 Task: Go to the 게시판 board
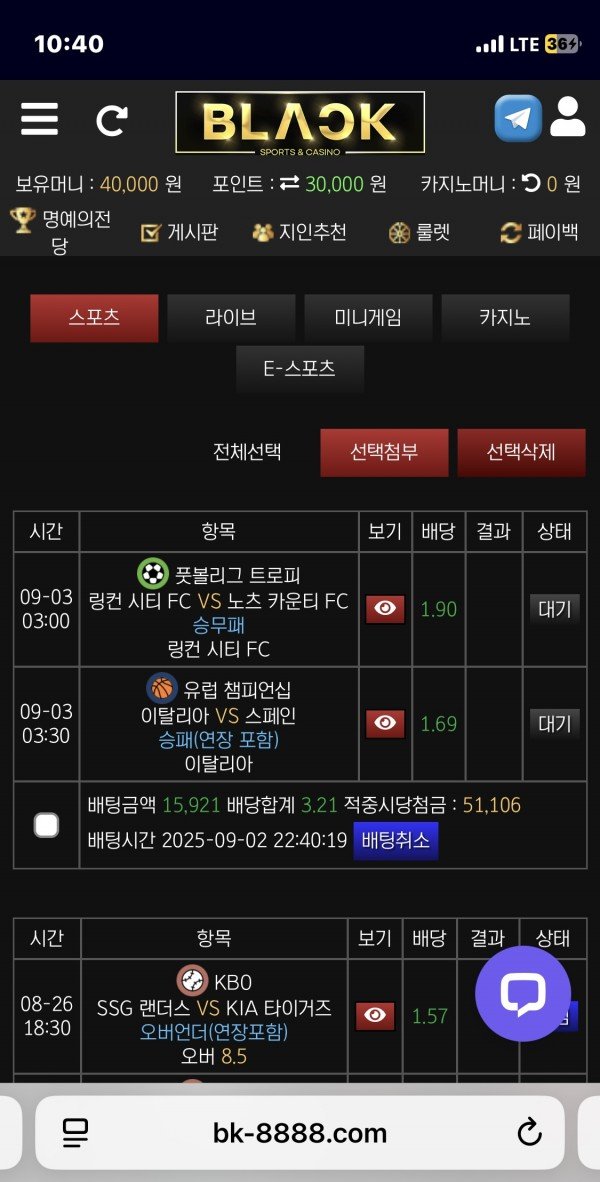(180, 233)
